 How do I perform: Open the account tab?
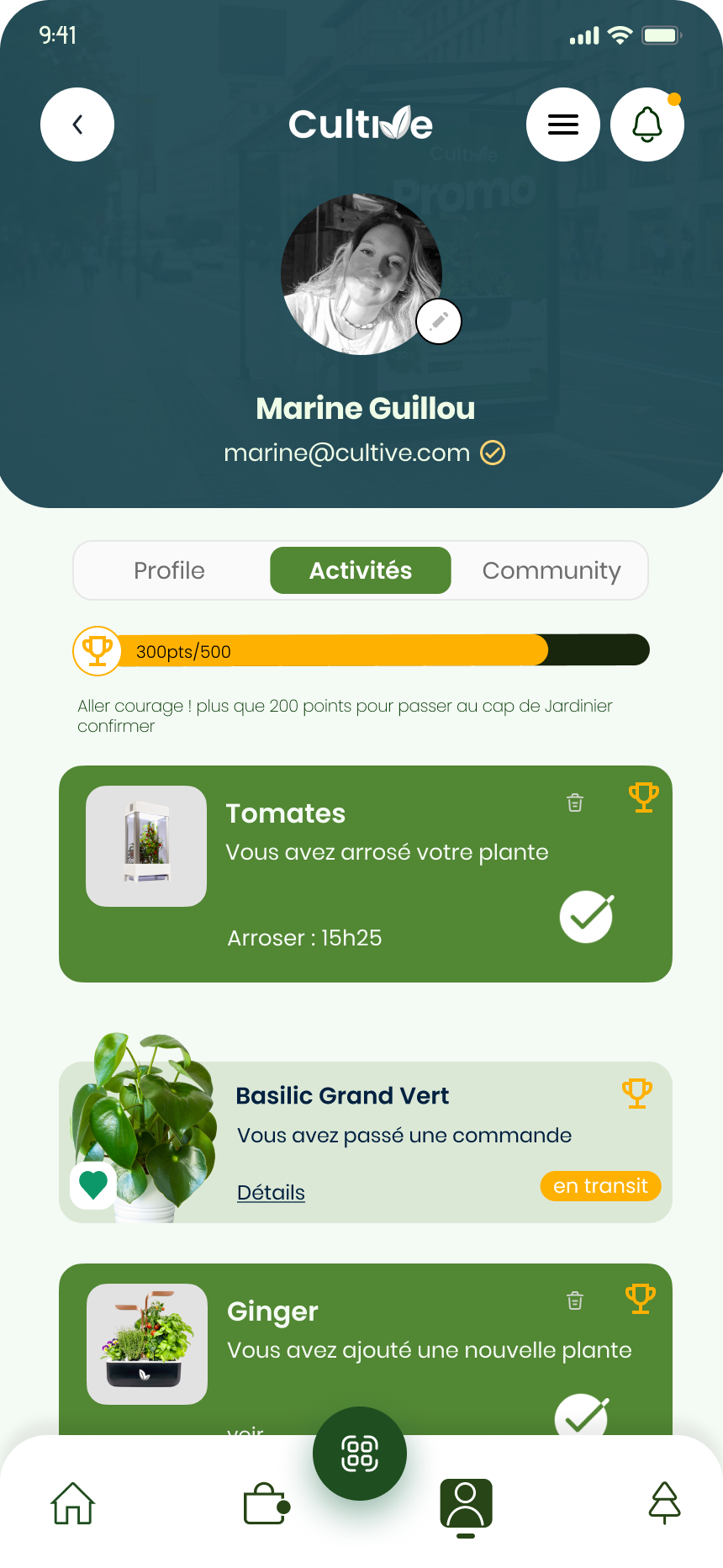pos(466,1504)
